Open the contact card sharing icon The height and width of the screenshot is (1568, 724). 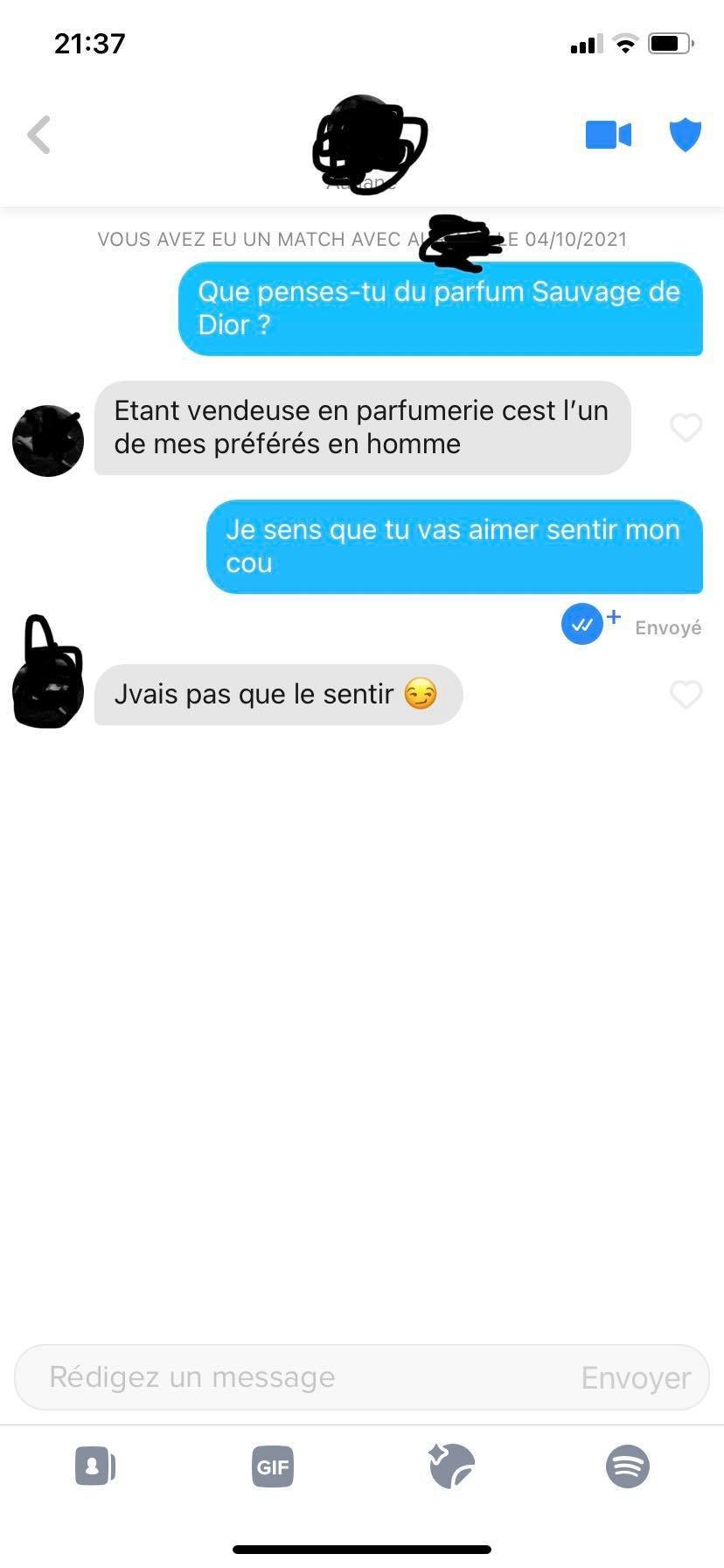click(x=95, y=1466)
